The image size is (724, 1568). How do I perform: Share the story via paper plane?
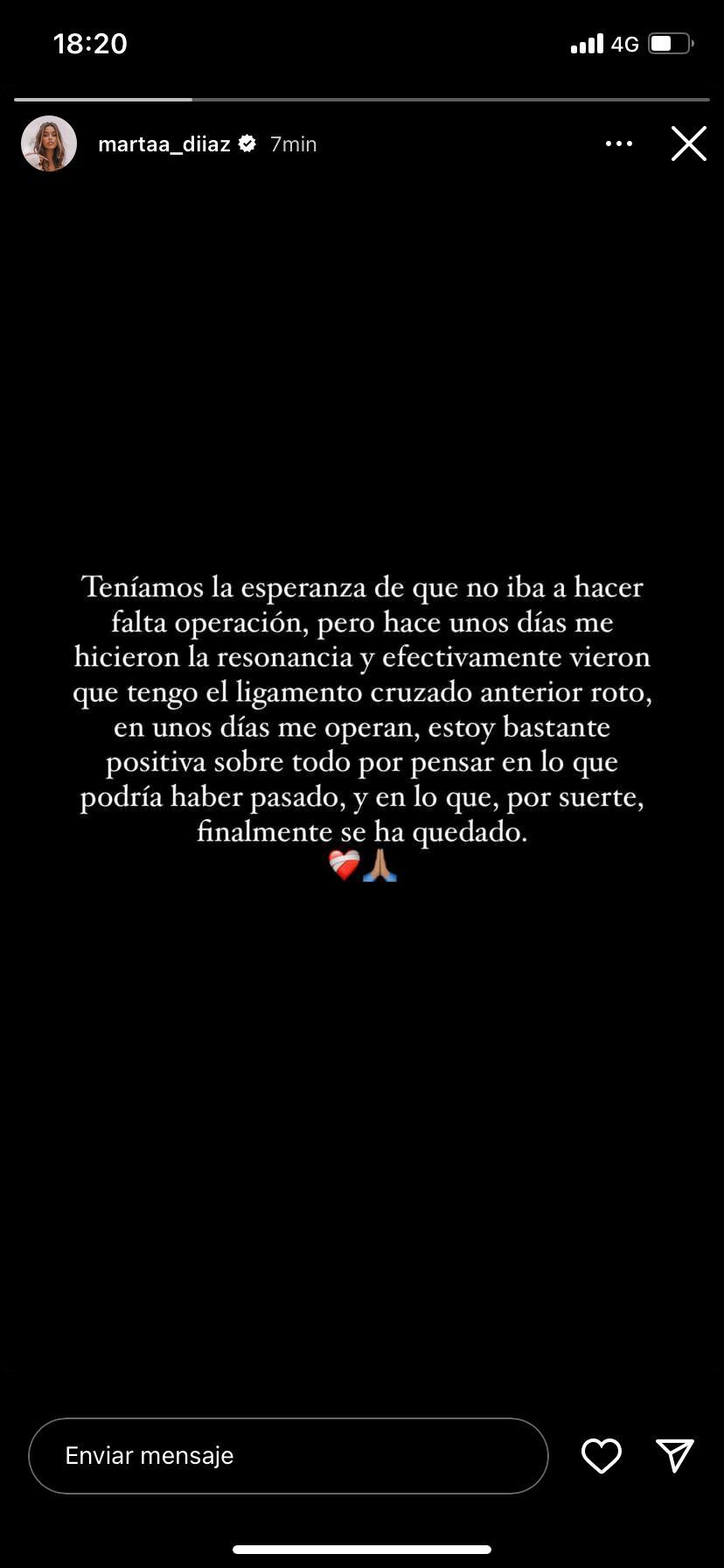pos(675,1455)
